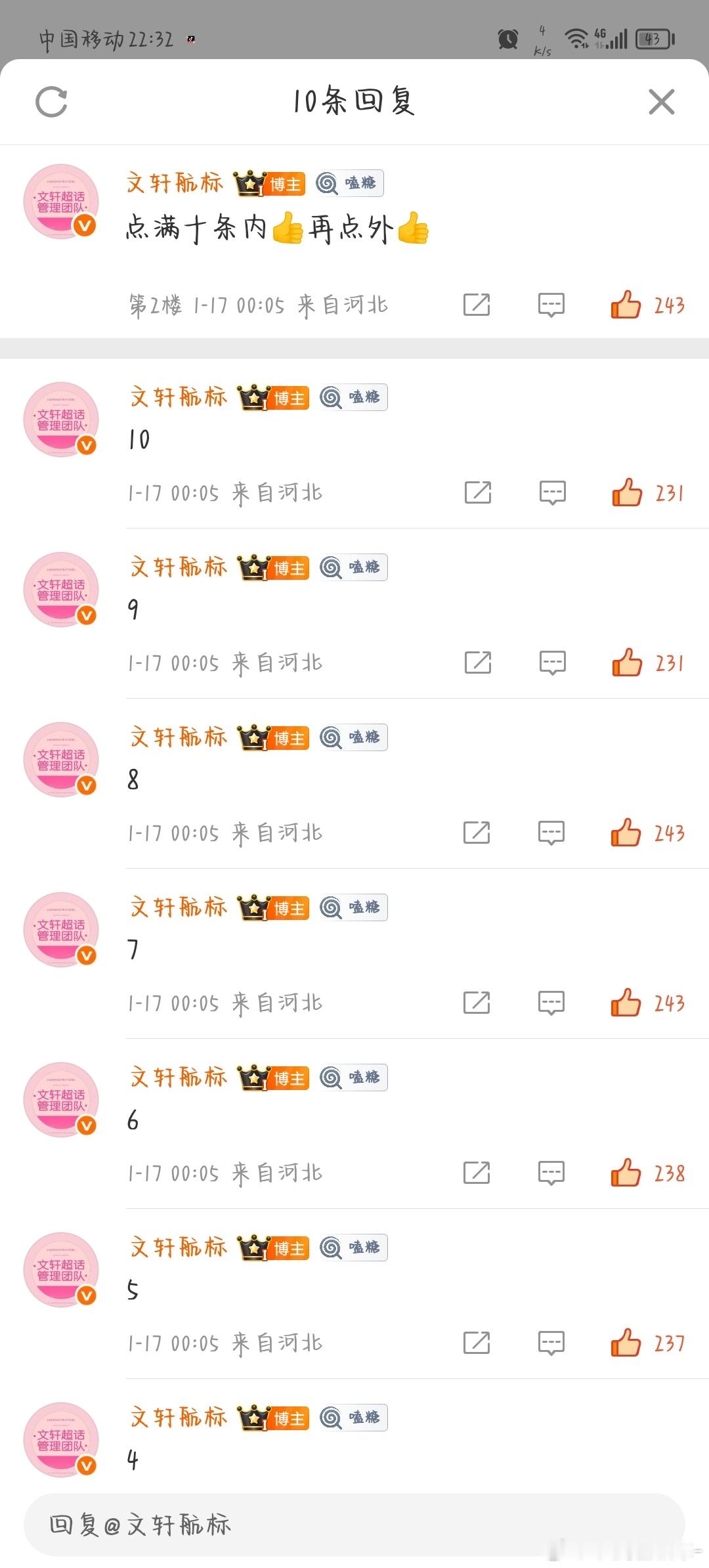Screen dimensions: 709x1568
Task: Tap the comment bubble icon on reply 5
Action: click(550, 1343)
